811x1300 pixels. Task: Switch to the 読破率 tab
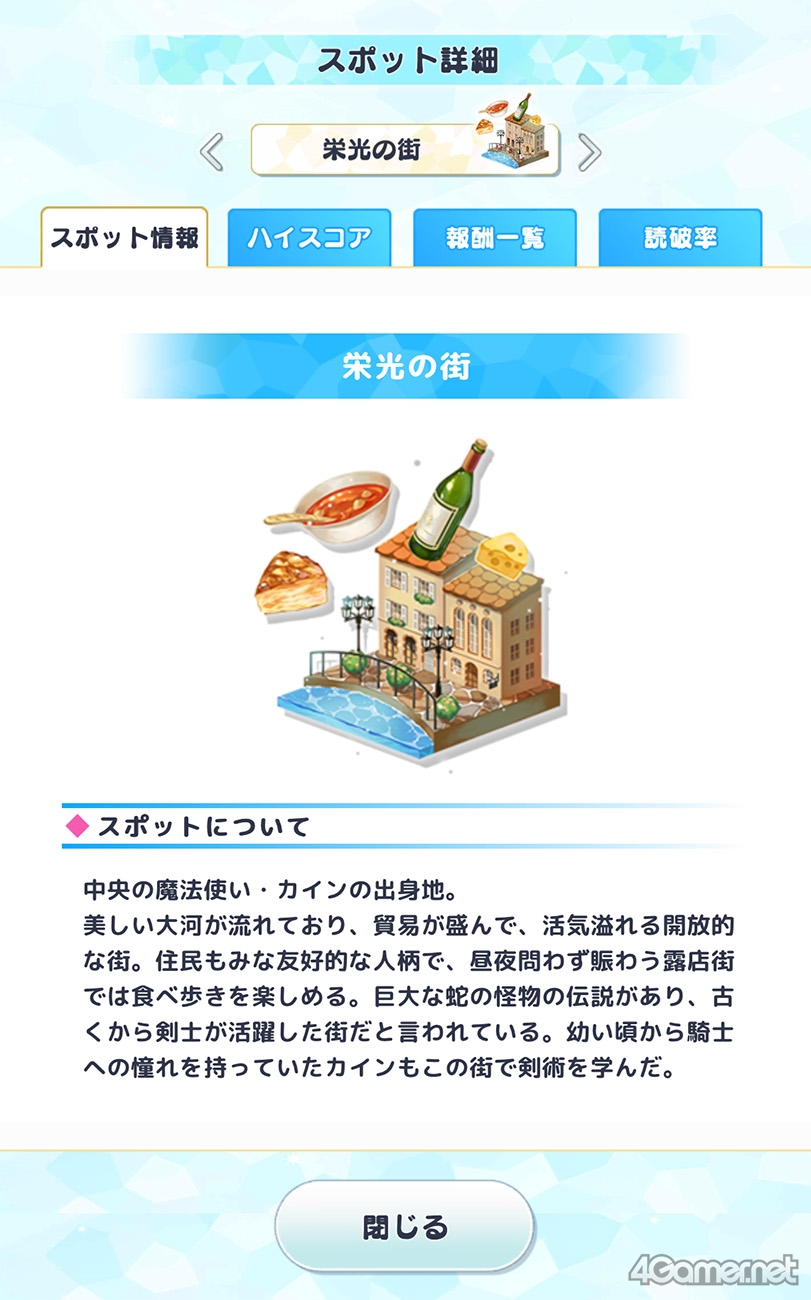[680, 238]
